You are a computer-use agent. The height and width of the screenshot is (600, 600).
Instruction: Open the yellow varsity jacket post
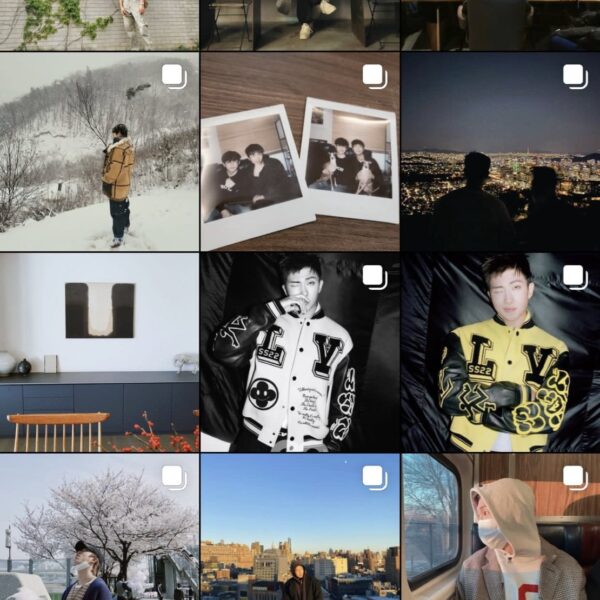[x=500, y=352]
